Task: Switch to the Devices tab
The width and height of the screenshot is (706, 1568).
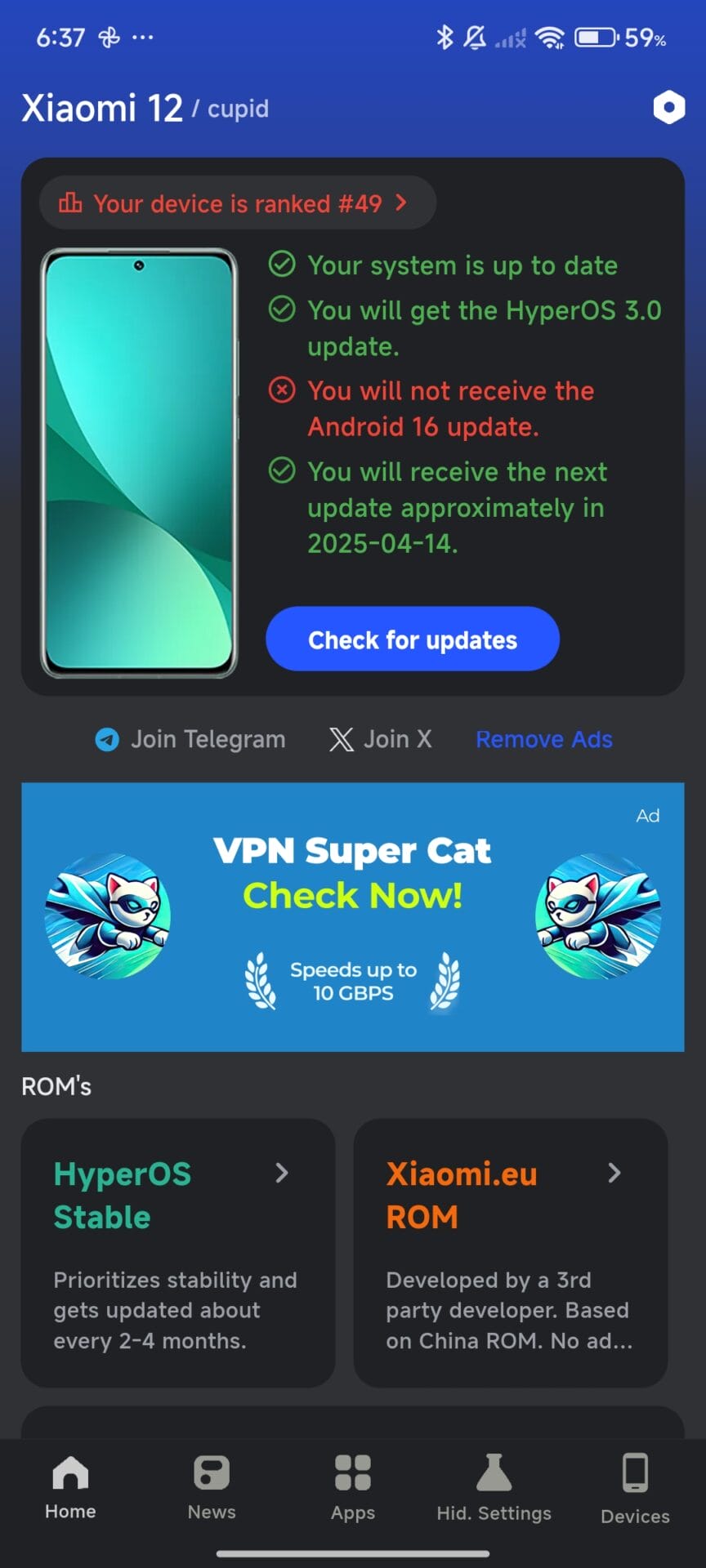Action: pyautogui.click(x=635, y=1488)
